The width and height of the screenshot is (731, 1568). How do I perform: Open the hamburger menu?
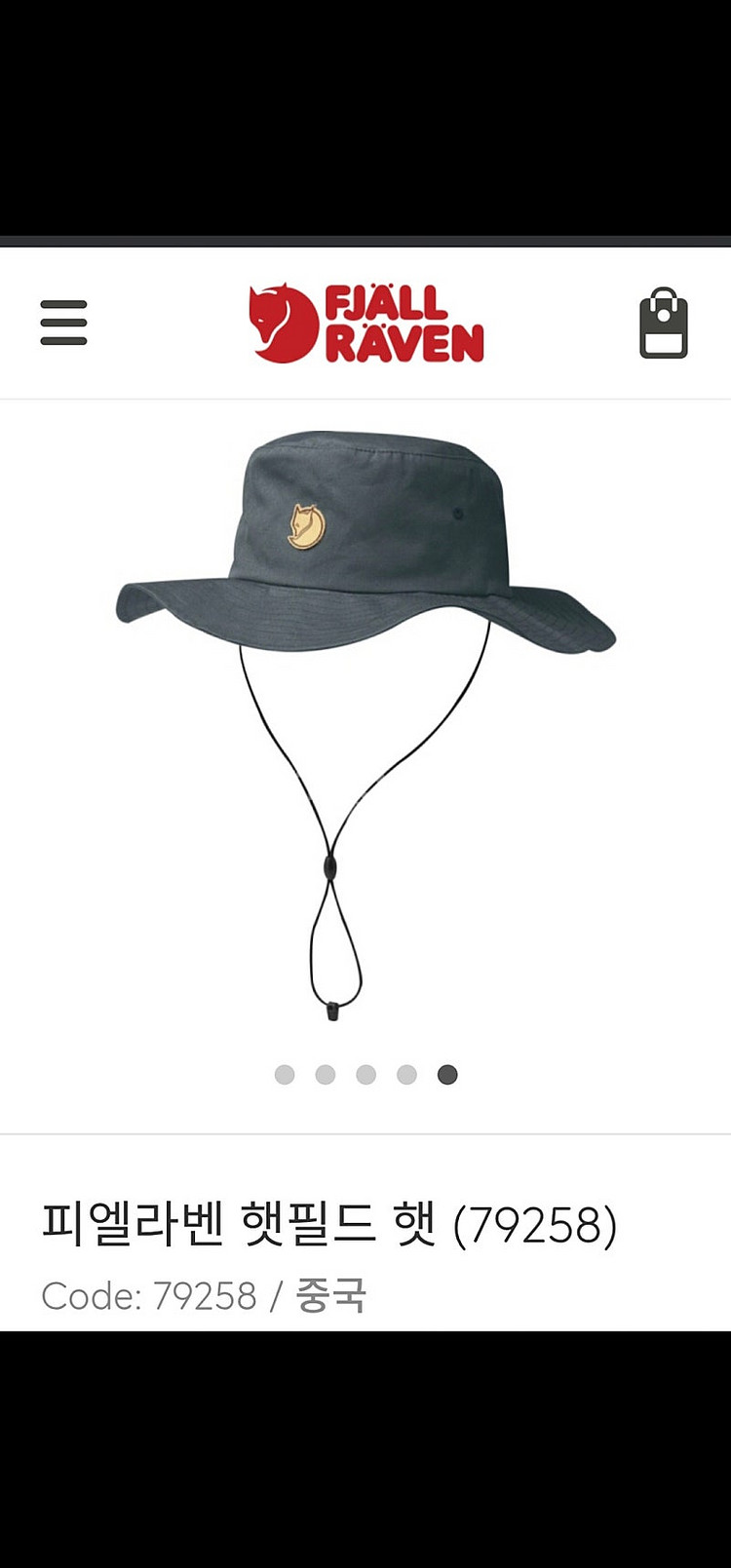tap(63, 323)
